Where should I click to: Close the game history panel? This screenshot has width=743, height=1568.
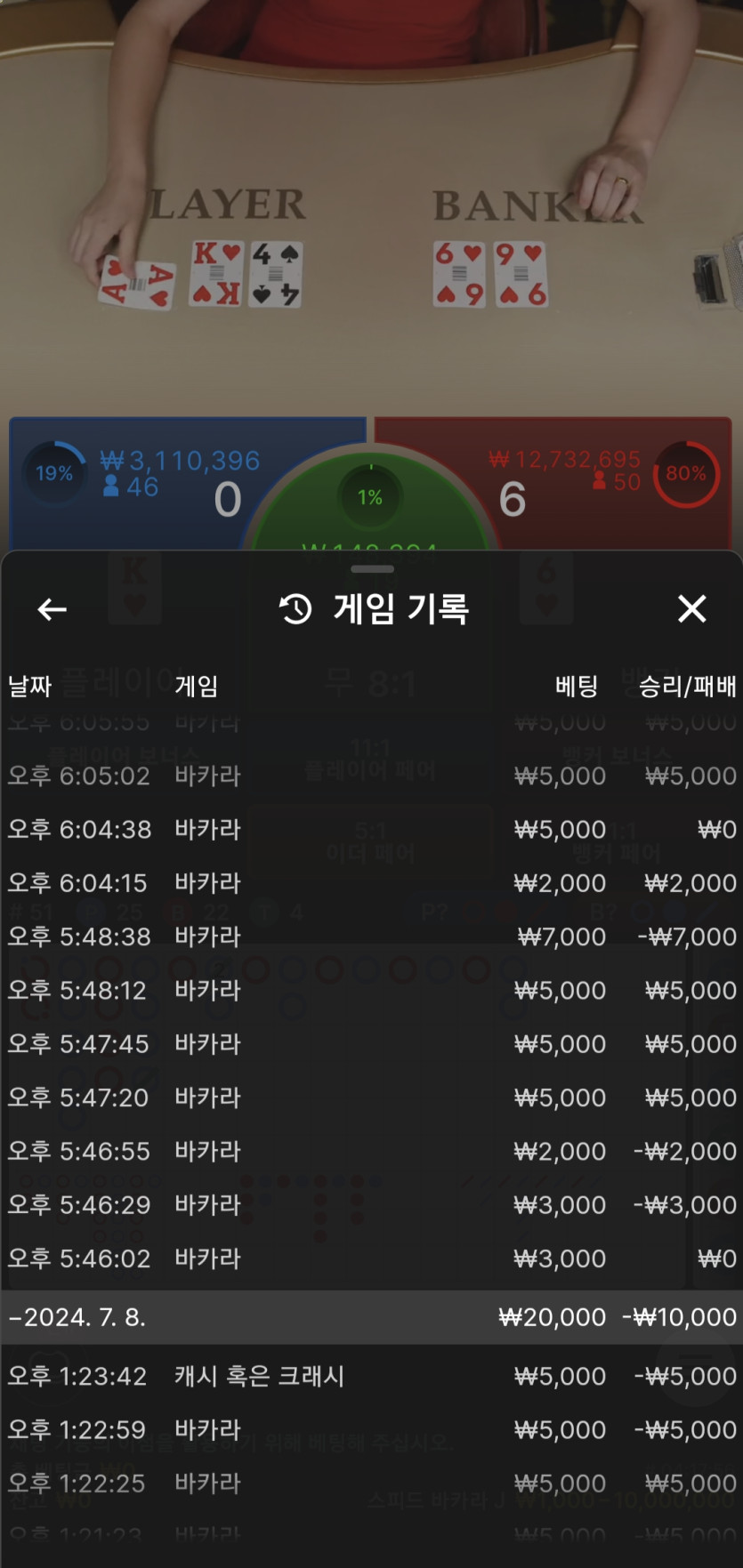[691, 609]
